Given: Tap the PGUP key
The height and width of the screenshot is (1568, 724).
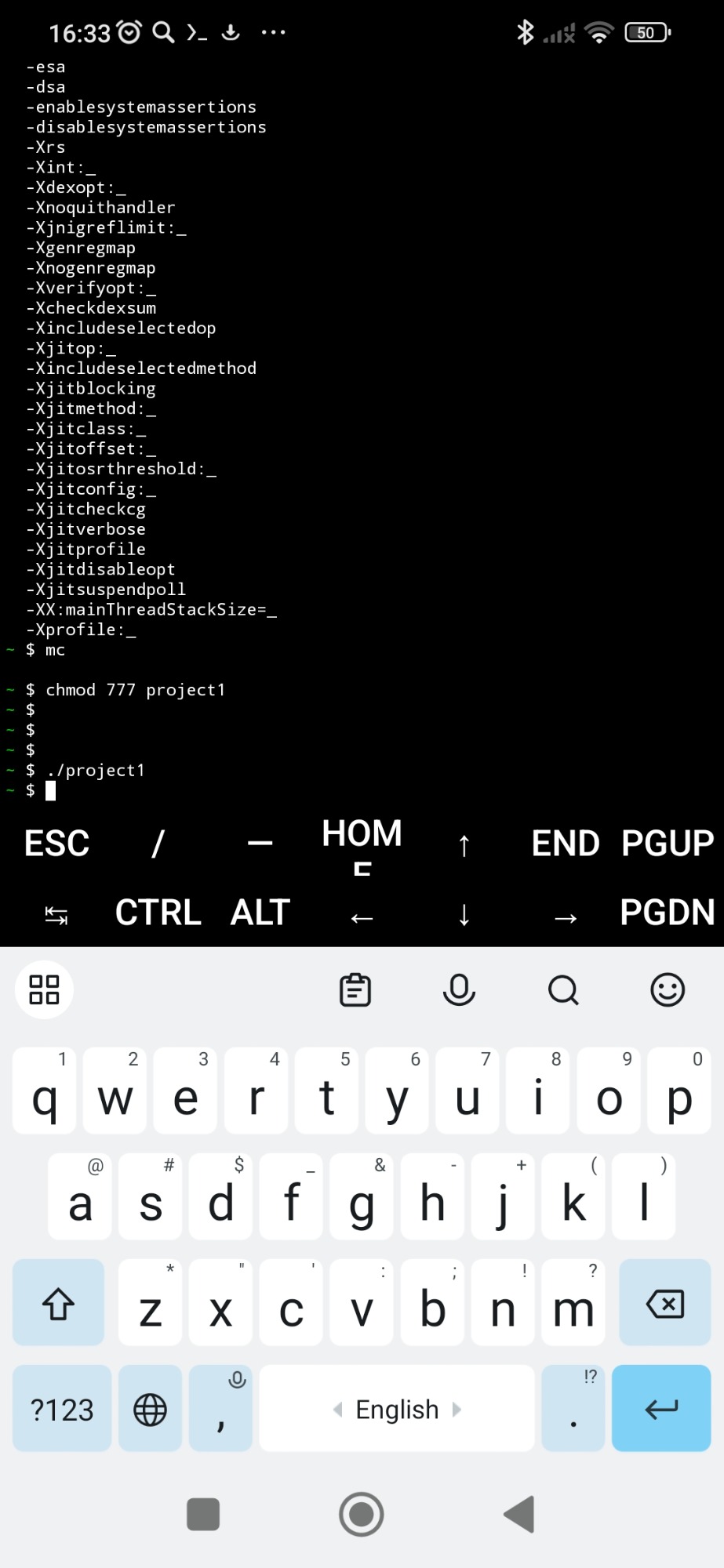Looking at the screenshot, I should (x=668, y=844).
